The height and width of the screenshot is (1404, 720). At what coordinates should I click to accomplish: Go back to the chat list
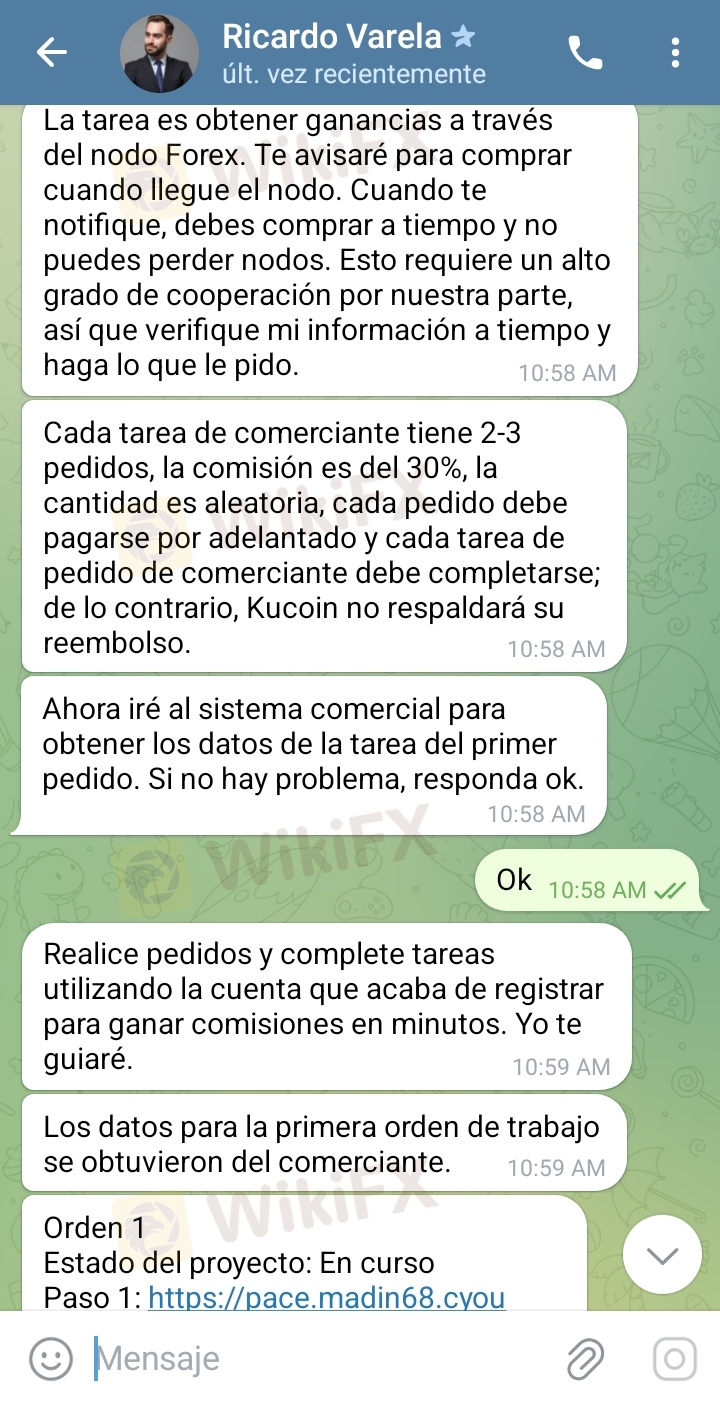pos(50,52)
